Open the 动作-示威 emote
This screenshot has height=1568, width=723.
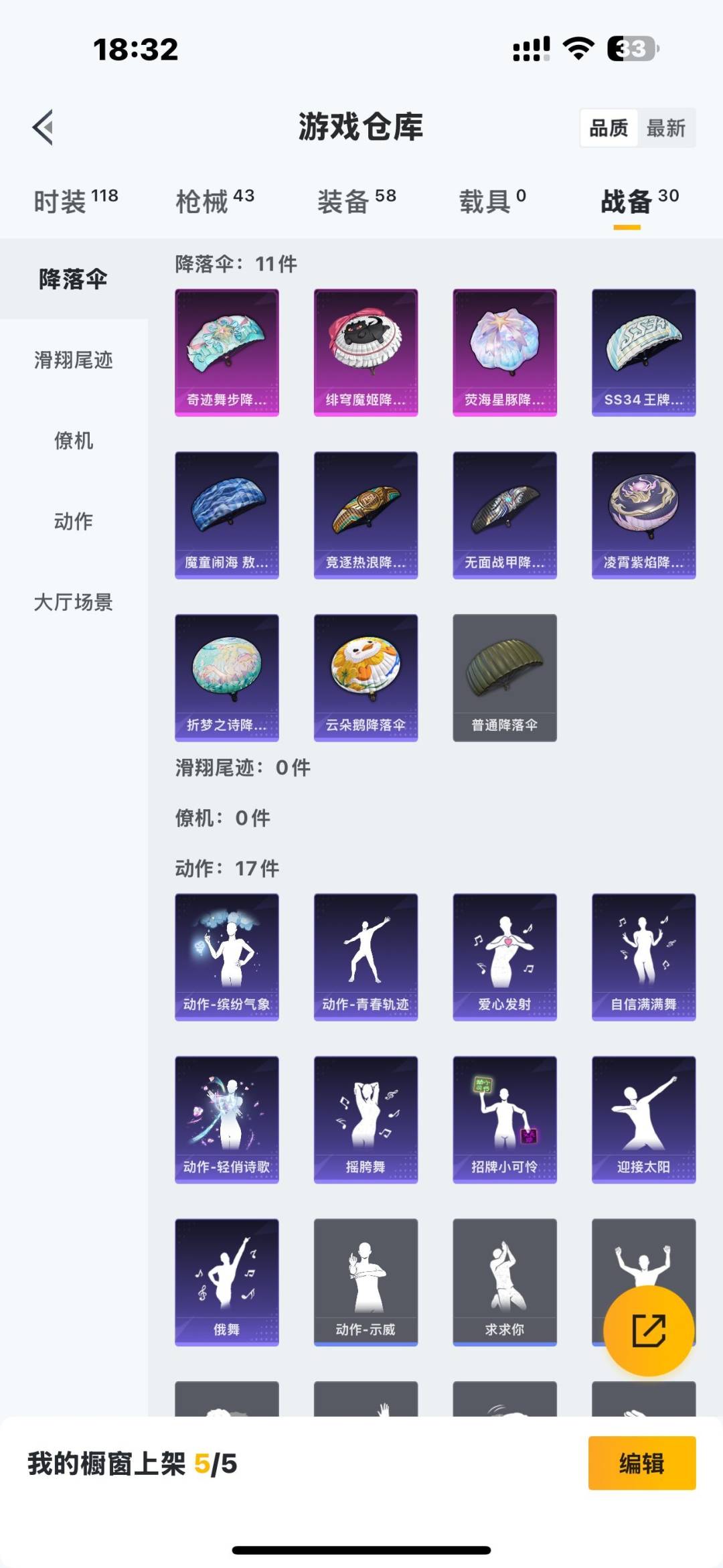[x=366, y=1282]
